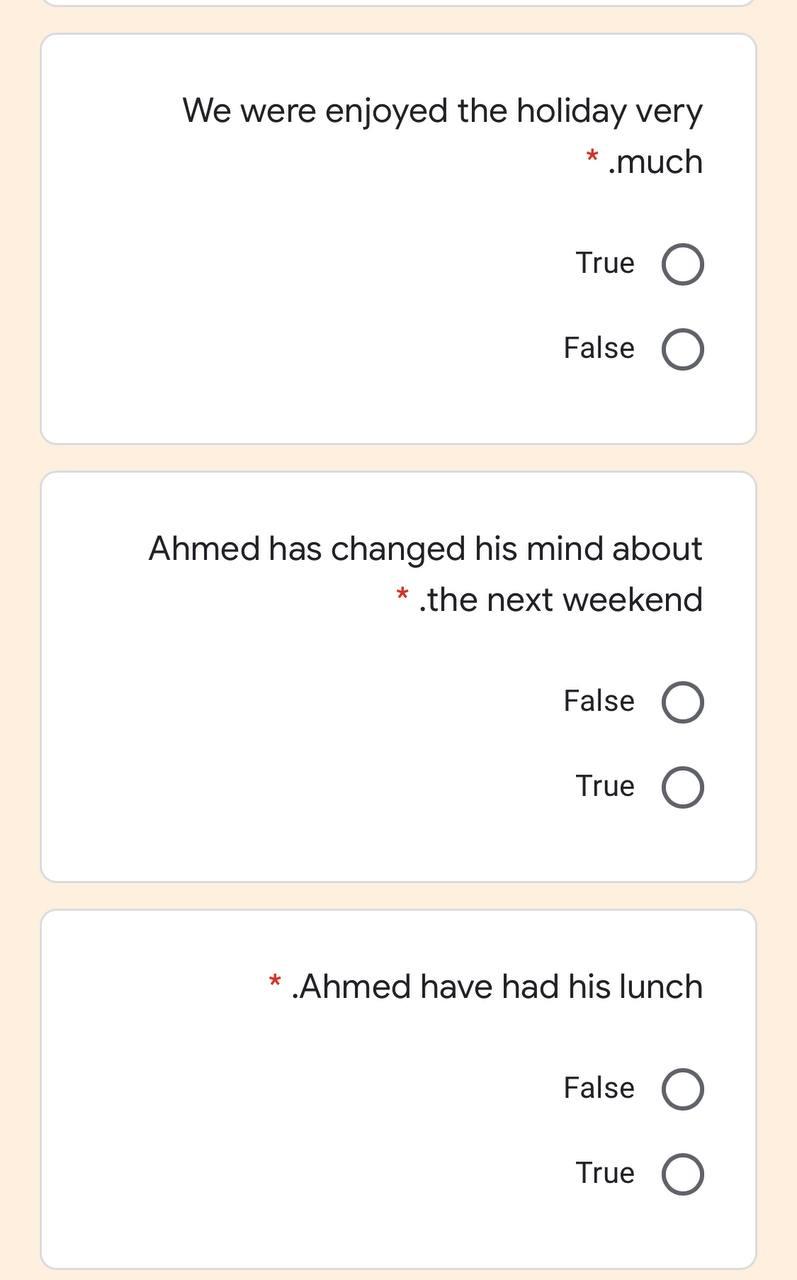
Task: Select True for 'We were enjoyed the holiday'
Action: coord(682,265)
